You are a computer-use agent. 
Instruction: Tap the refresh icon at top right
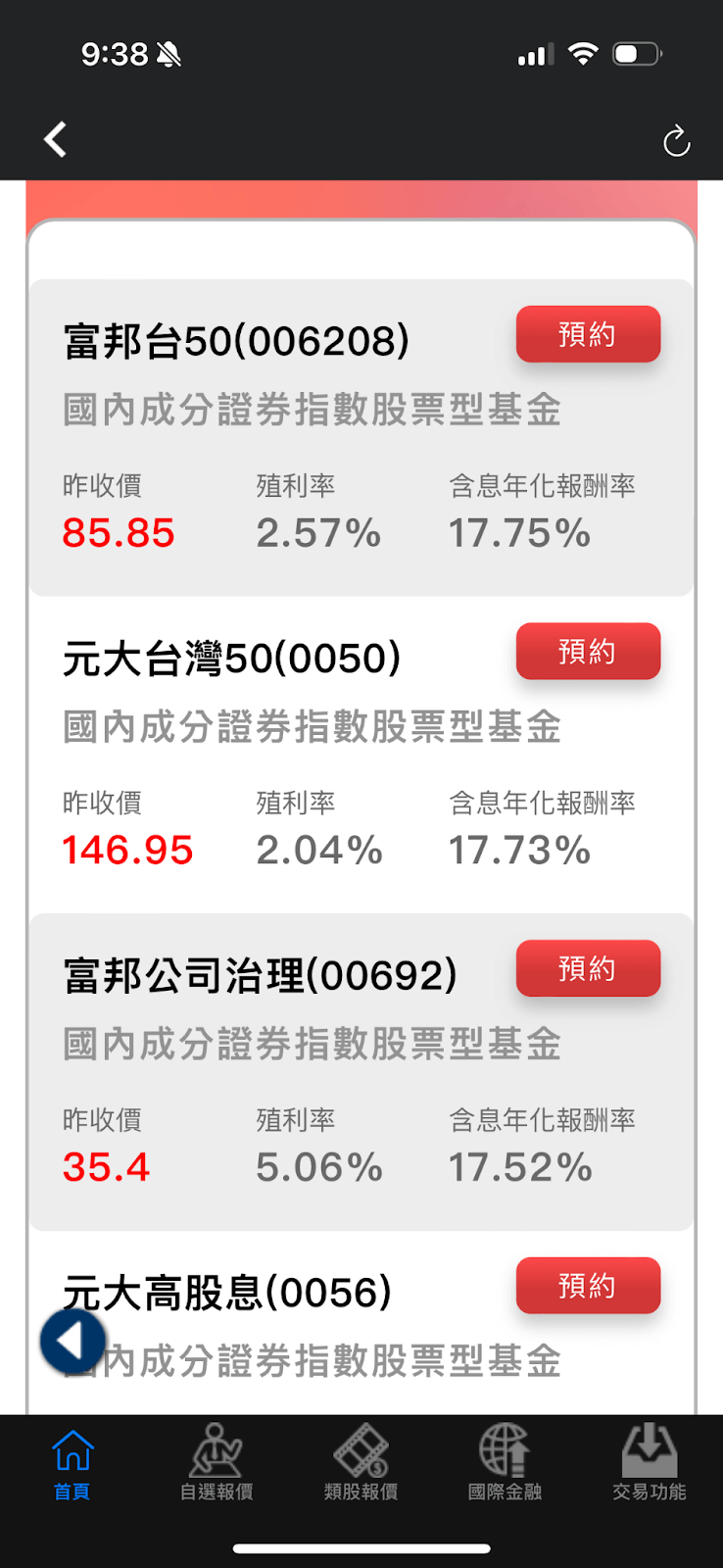point(677,140)
